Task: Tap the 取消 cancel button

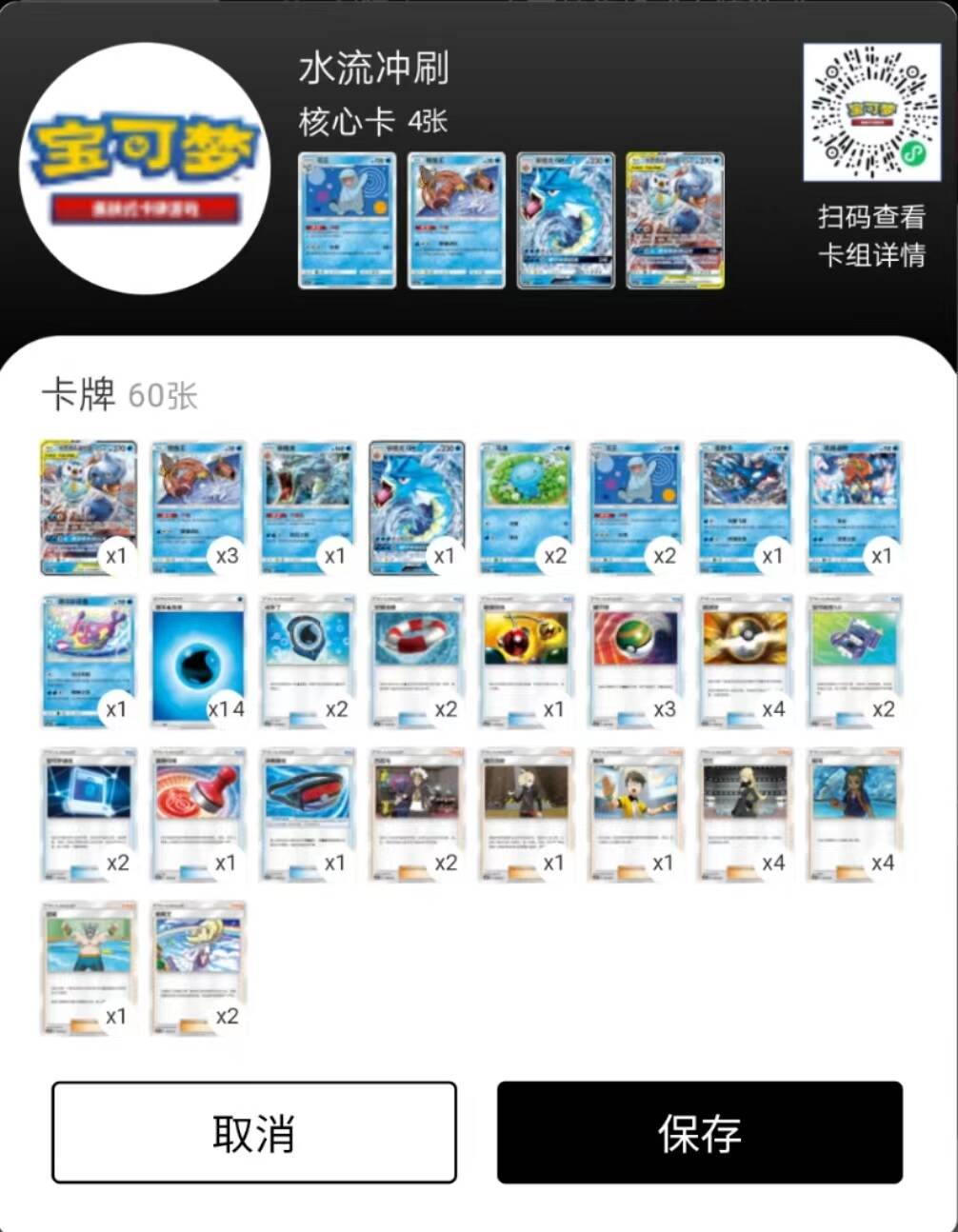Action: point(254,1132)
